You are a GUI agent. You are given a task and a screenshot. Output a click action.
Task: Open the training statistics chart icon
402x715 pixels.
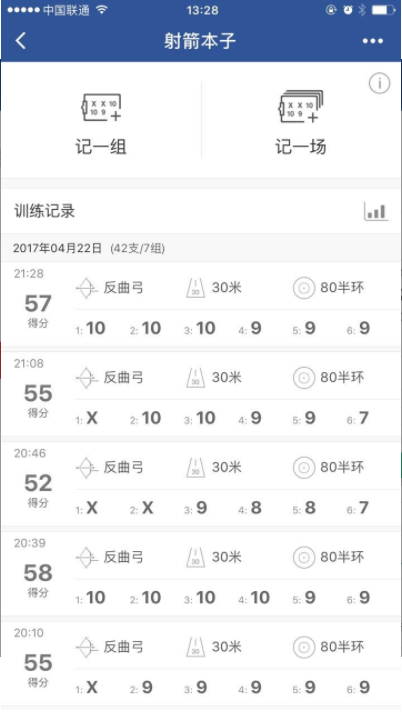(x=376, y=212)
